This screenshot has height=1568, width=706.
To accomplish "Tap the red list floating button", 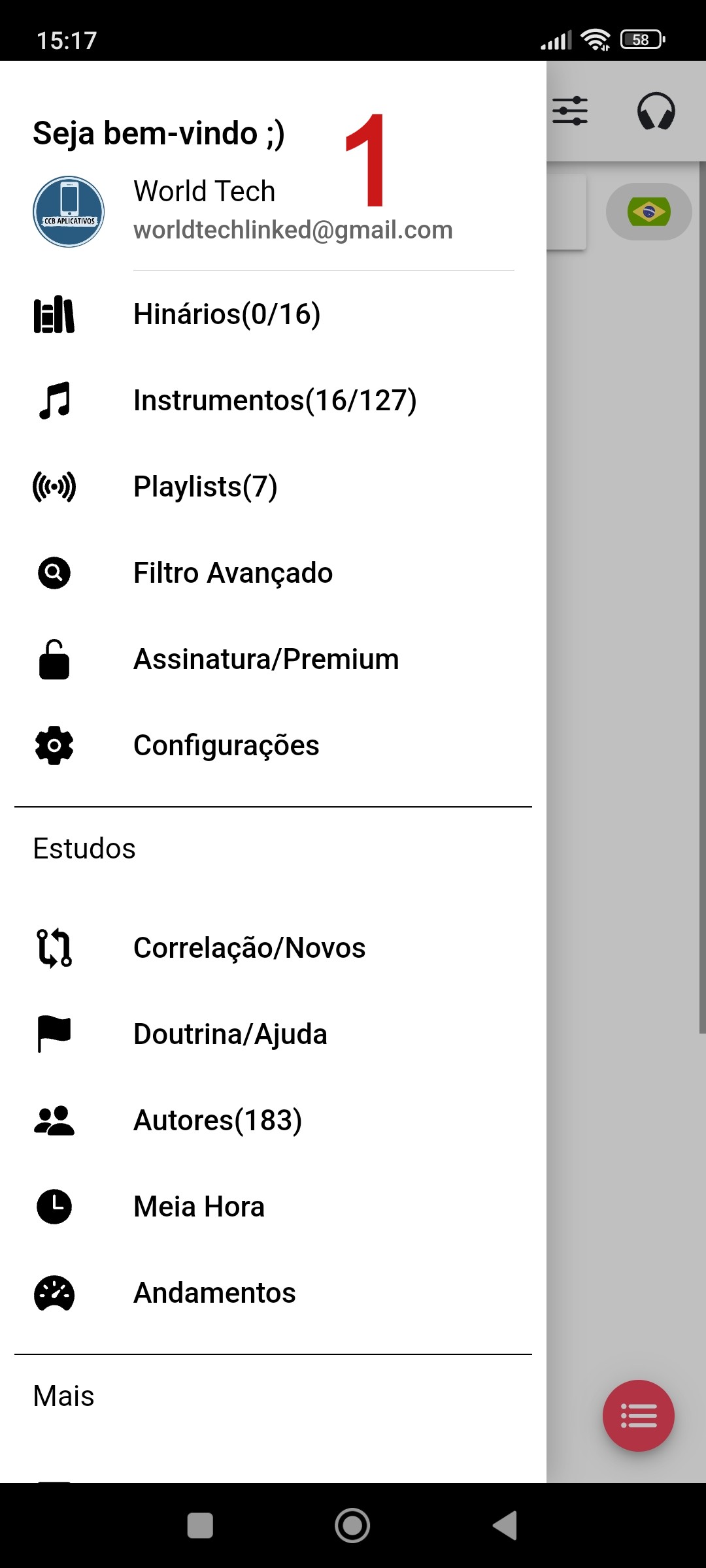I will 639,1416.
